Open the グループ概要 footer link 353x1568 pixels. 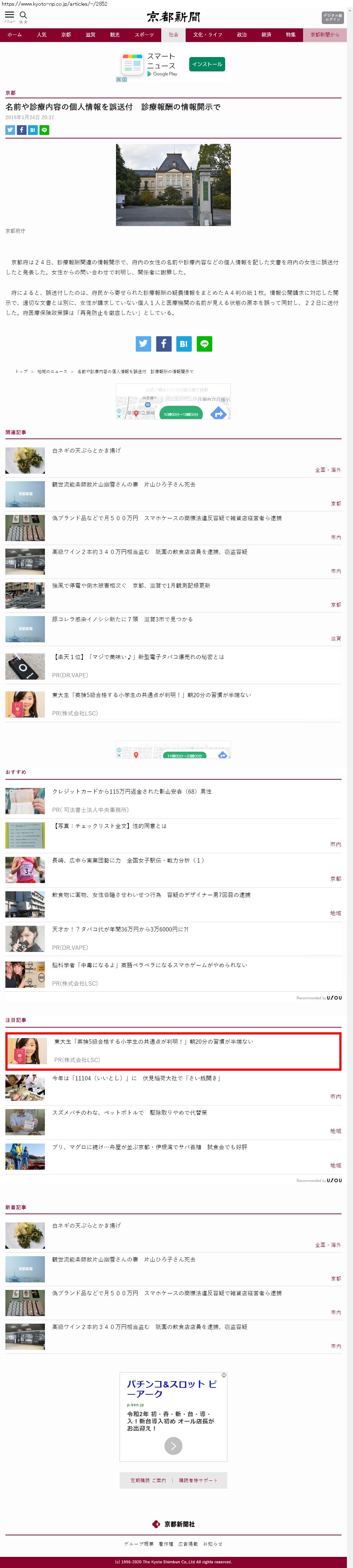pyautogui.click(x=138, y=1544)
